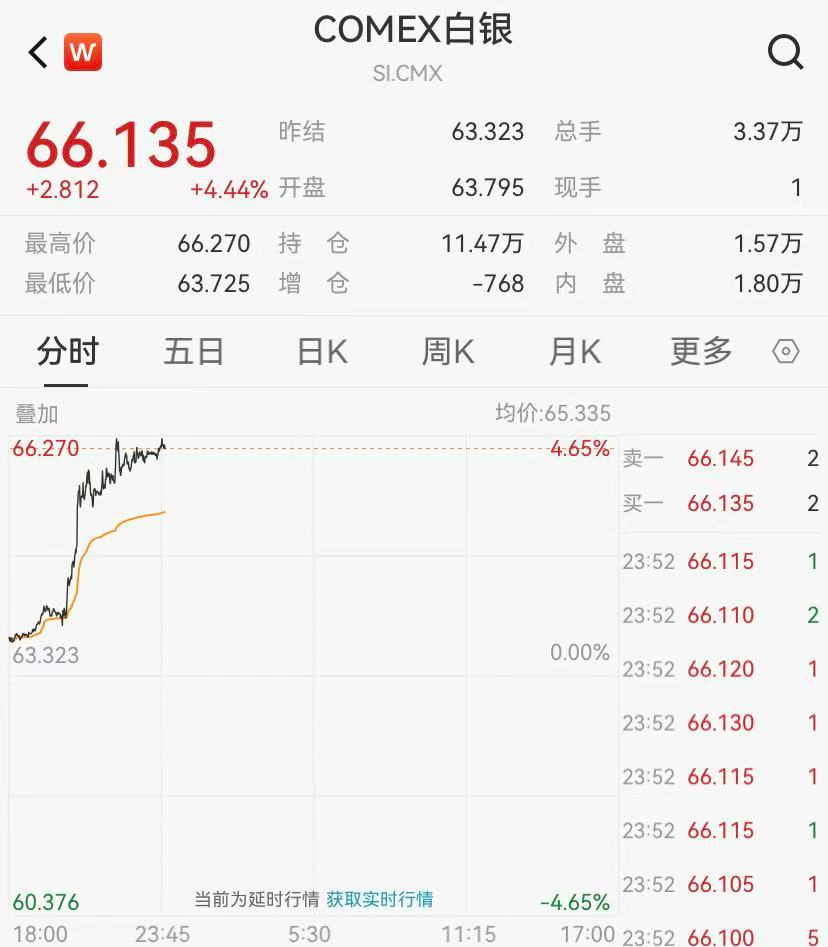This screenshot has height=947, width=828.
Task: Open search with the magnifier icon
Action: pyautogui.click(x=785, y=52)
